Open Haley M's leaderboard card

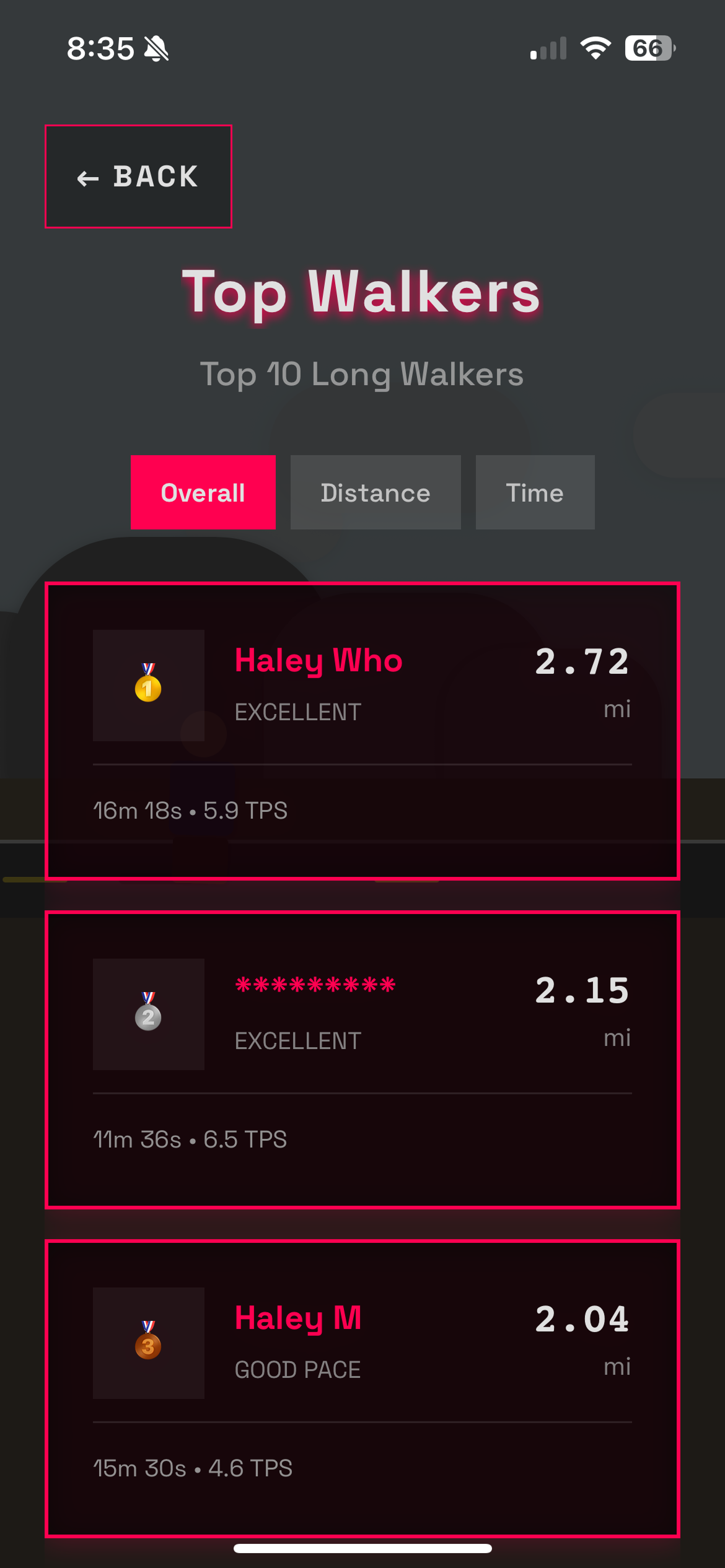362,1388
